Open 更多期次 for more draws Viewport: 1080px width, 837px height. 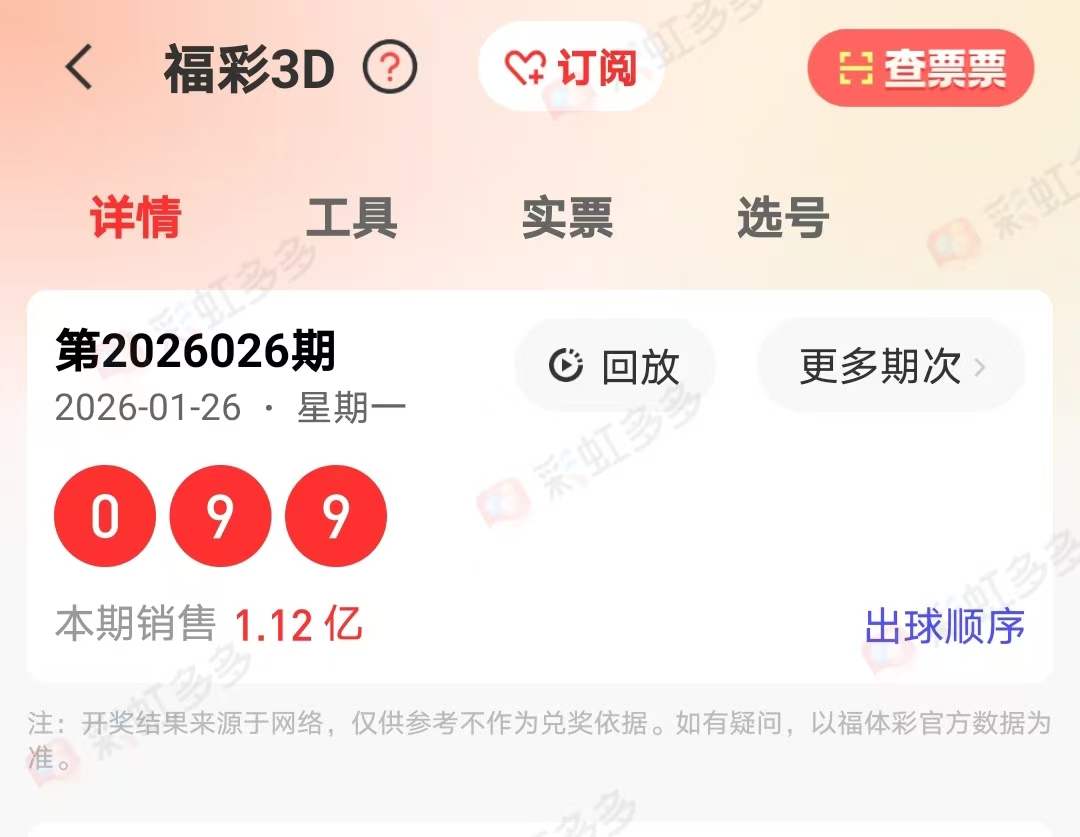[x=891, y=367]
